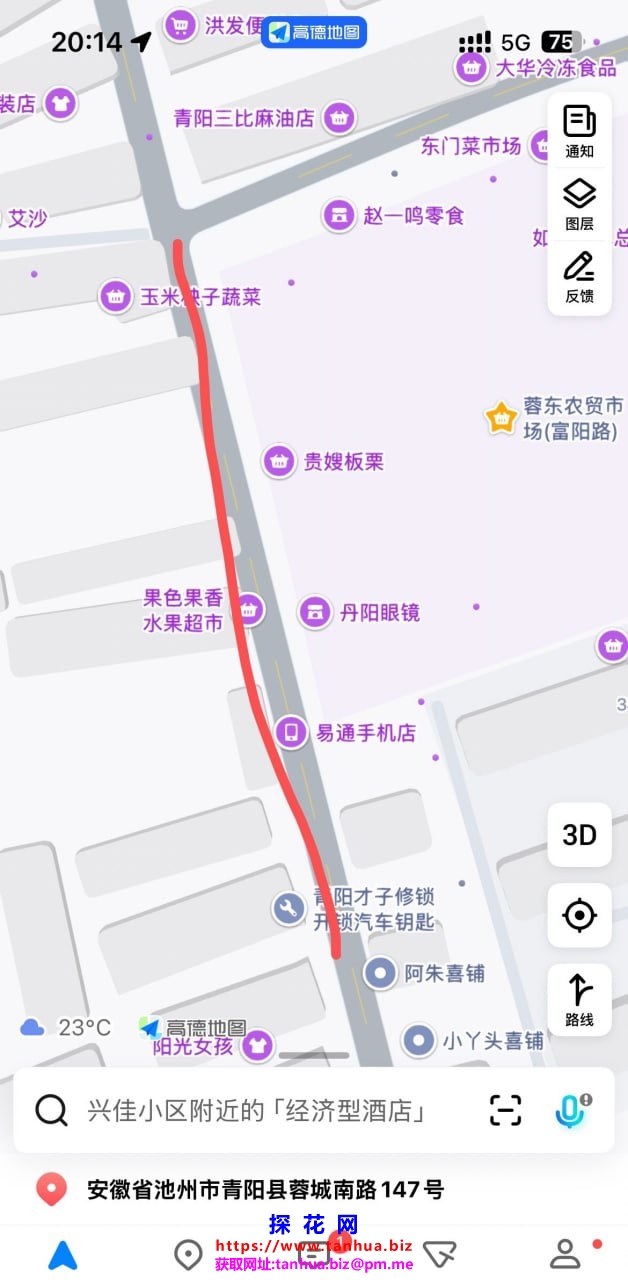The height and width of the screenshot is (1280, 628).
Task: Check the 23°C weather widget
Action: (x=66, y=1027)
